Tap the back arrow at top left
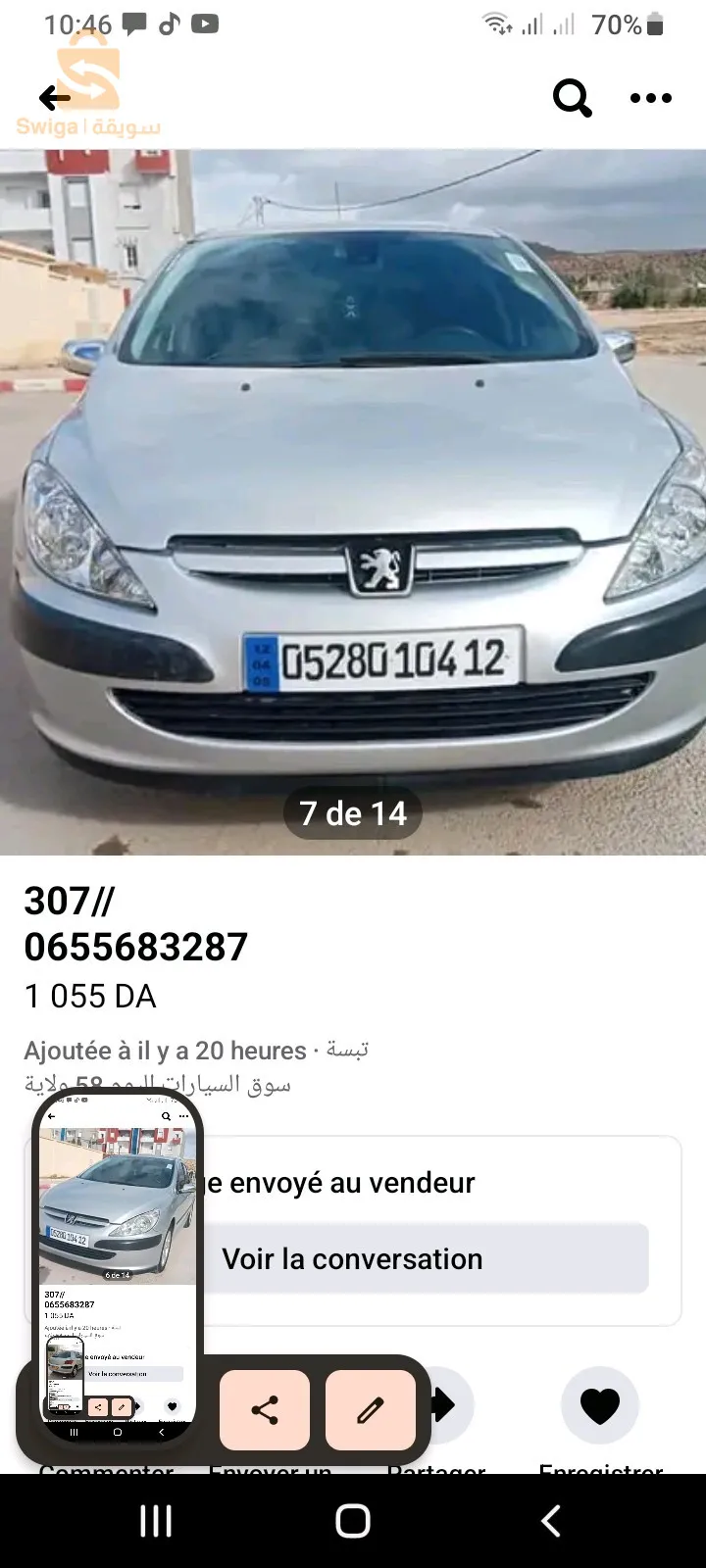Screen dimensions: 706x1568 click(x=55, y=98)
